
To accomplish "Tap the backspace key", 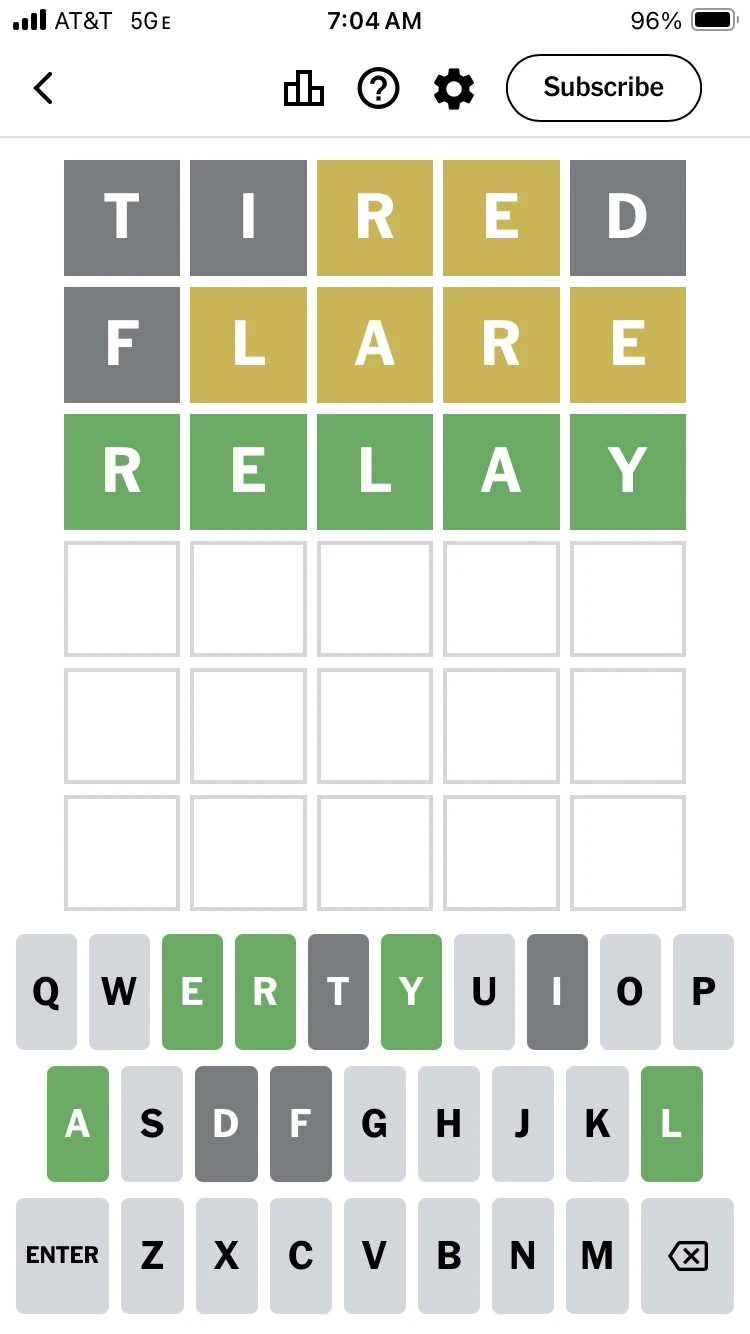I will point(687,1255).
